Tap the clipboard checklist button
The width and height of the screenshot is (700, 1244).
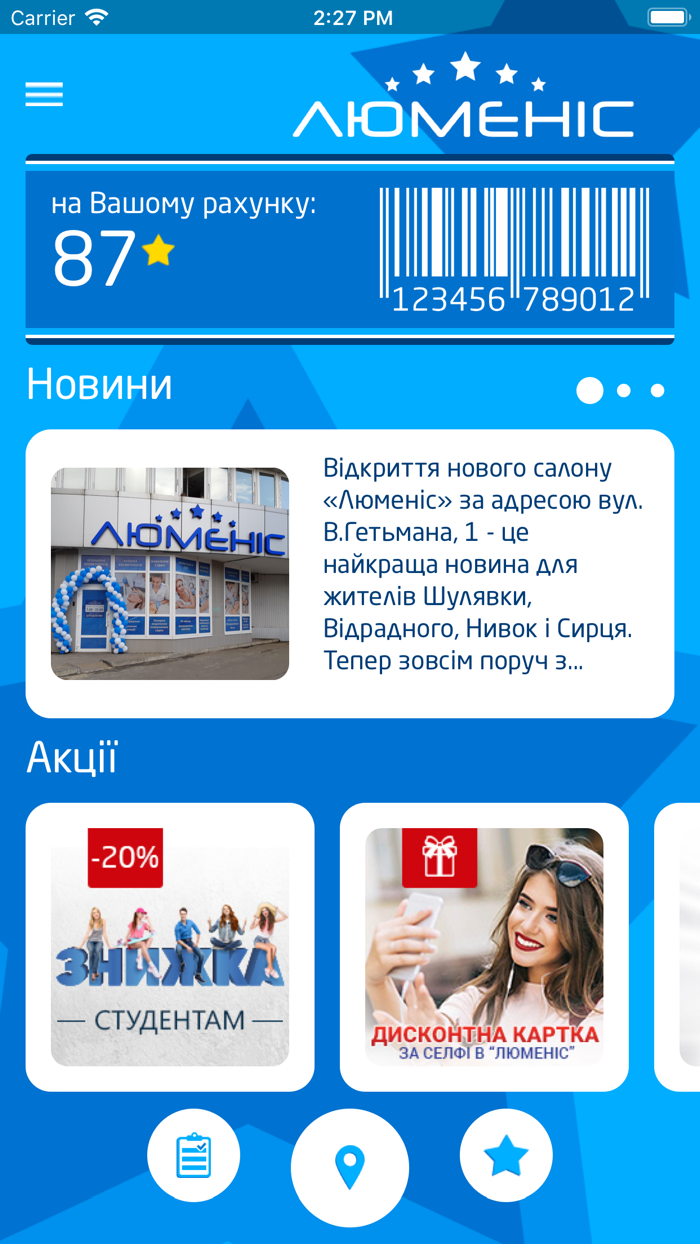coord(194,1156)
